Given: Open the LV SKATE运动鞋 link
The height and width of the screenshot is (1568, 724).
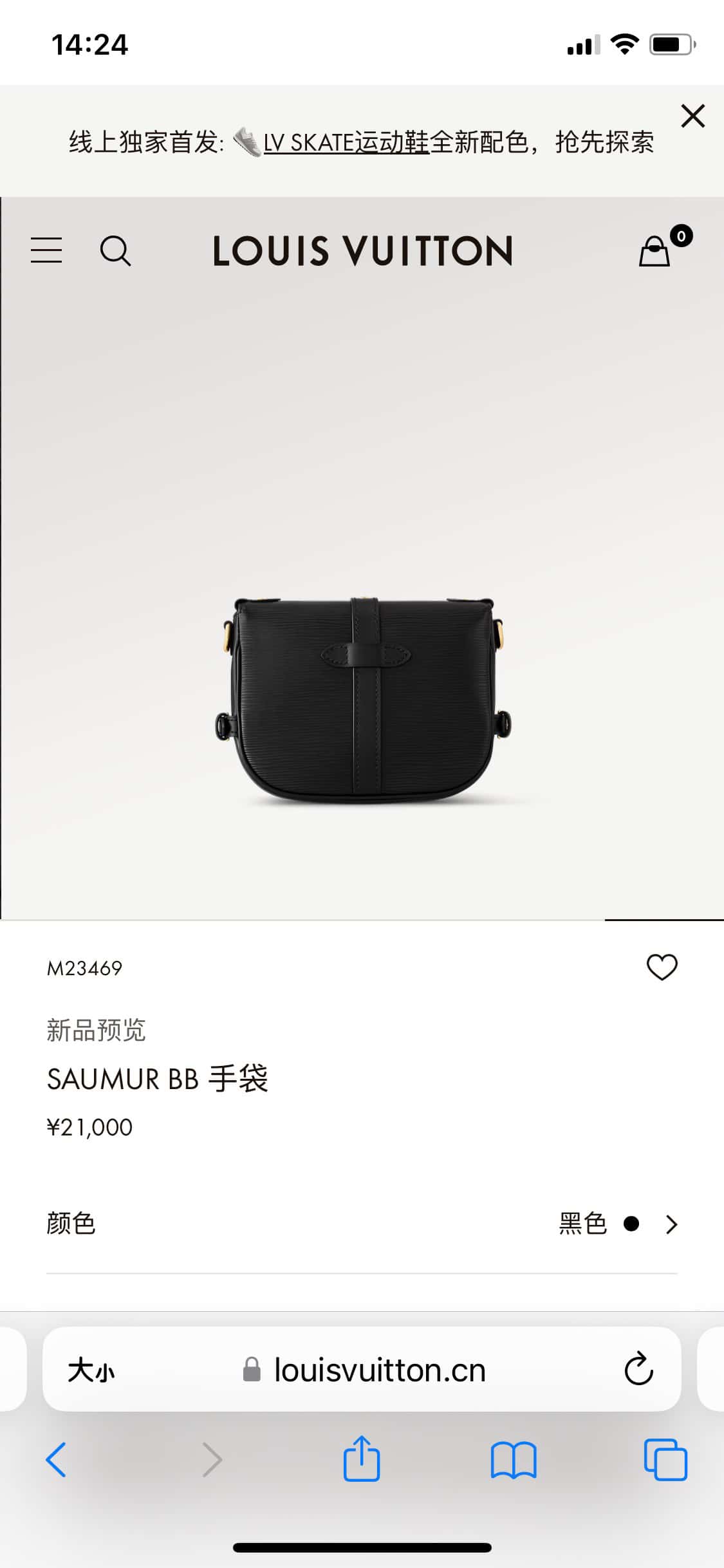Looking at the screenshot, I should 346,142.
